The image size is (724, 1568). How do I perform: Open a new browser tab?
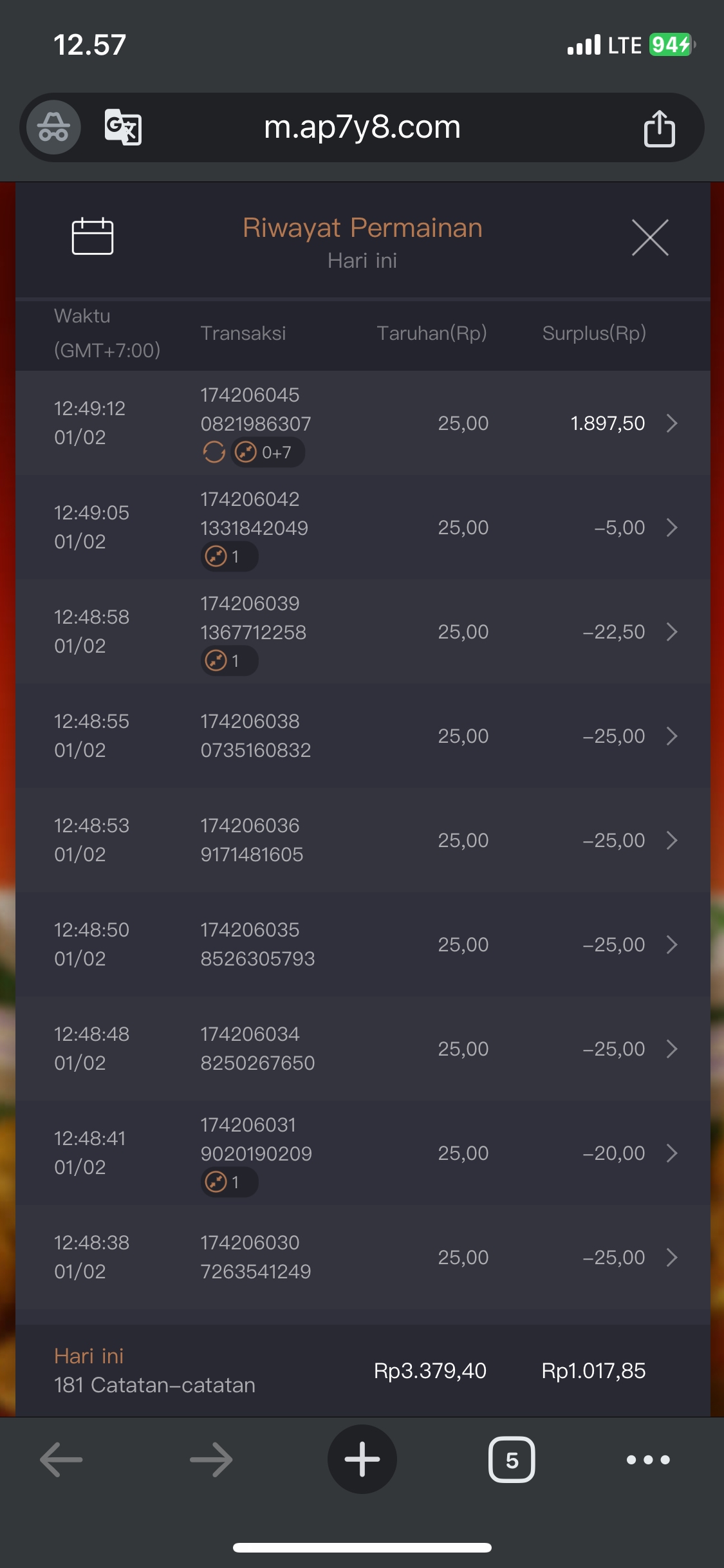click(x=362, y=1459)
